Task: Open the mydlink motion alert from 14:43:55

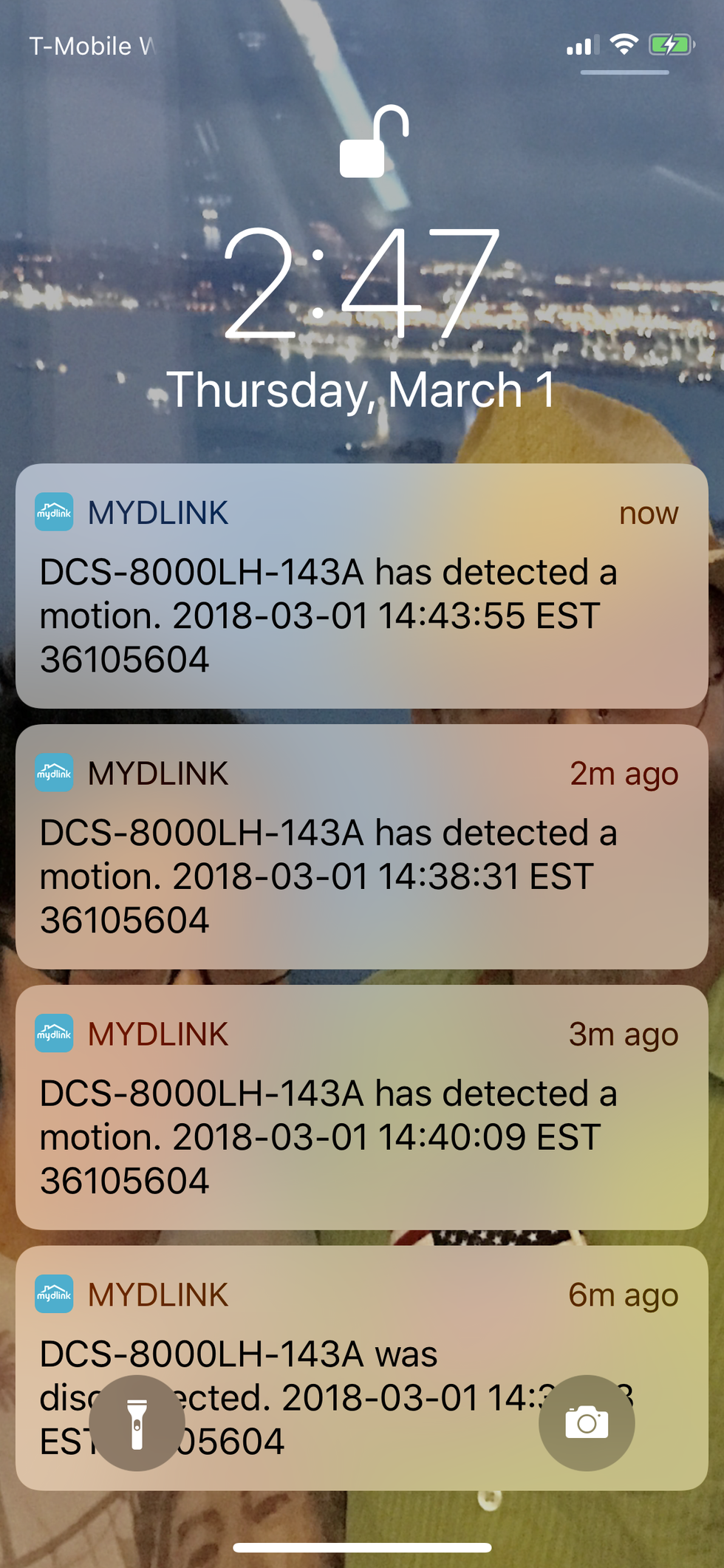Action: click(361, 585)
